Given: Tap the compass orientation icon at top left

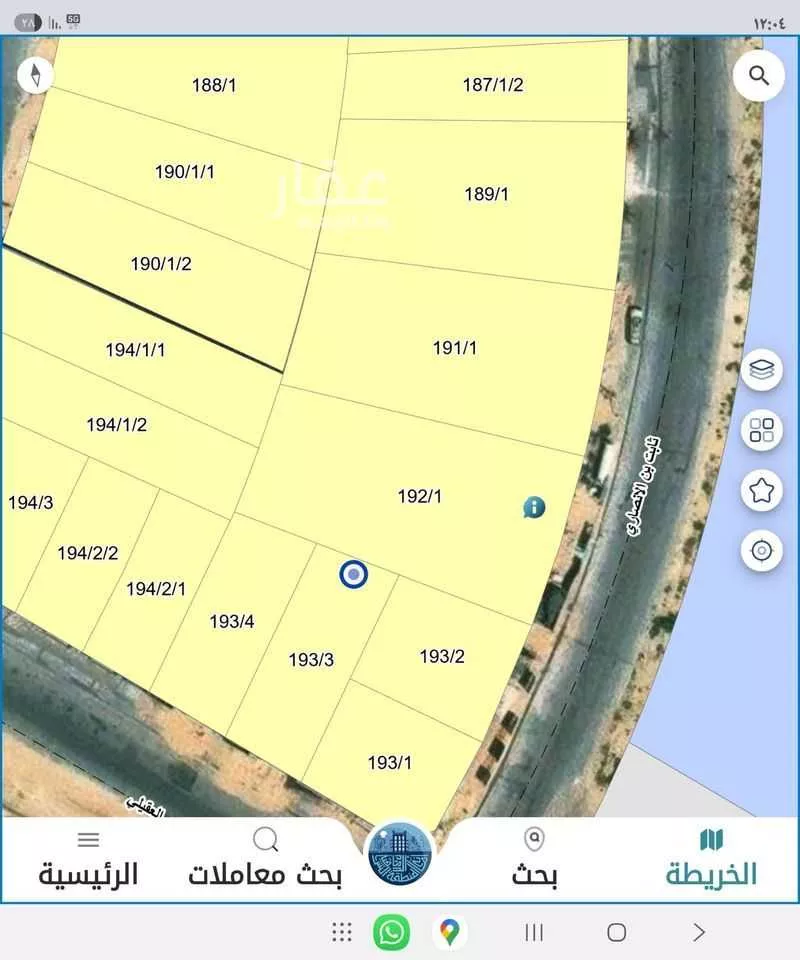Looking at the screenshot, I should click(x=36, y=75).
